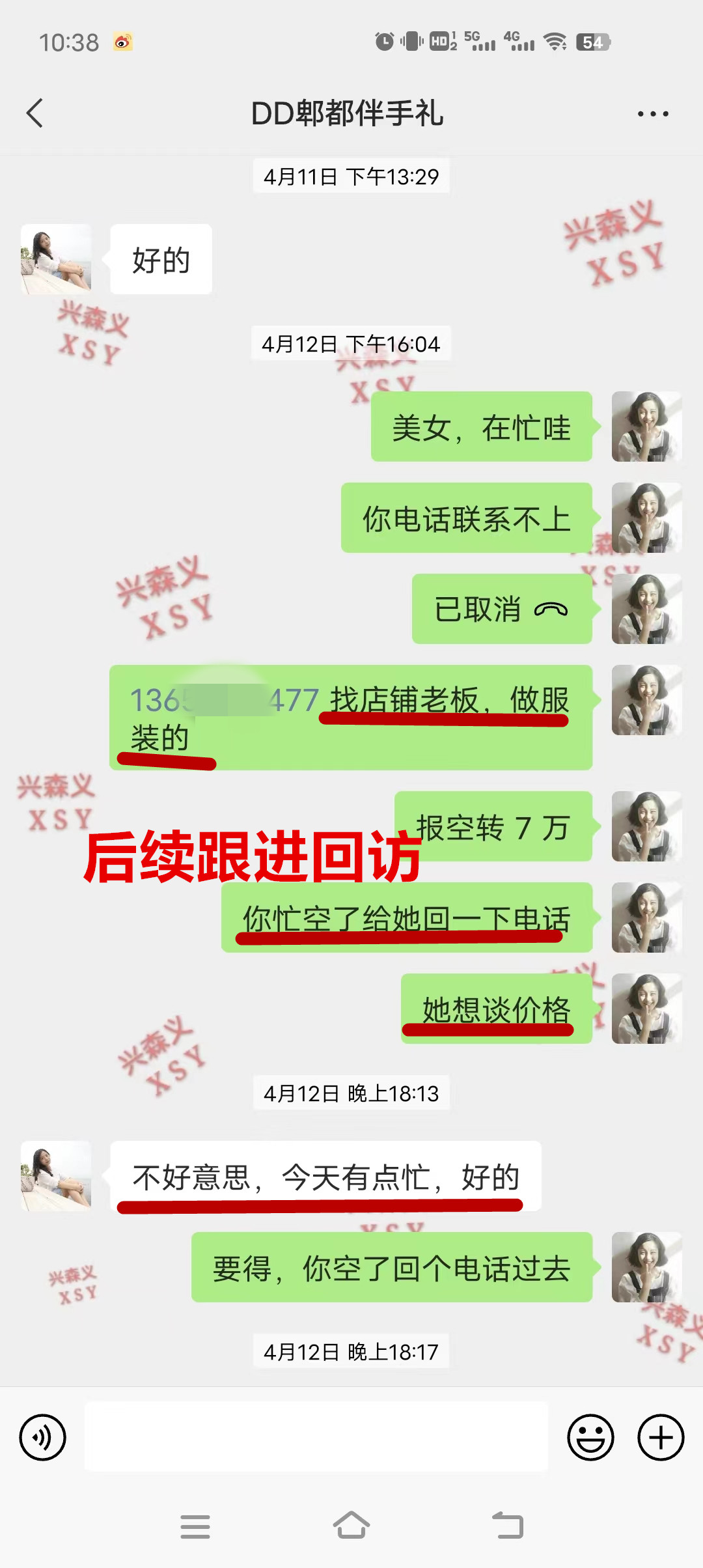Open own avatar next to 美女，在忙哇
The height and width of the screenshot is (1568, 703).
[646, 427]
